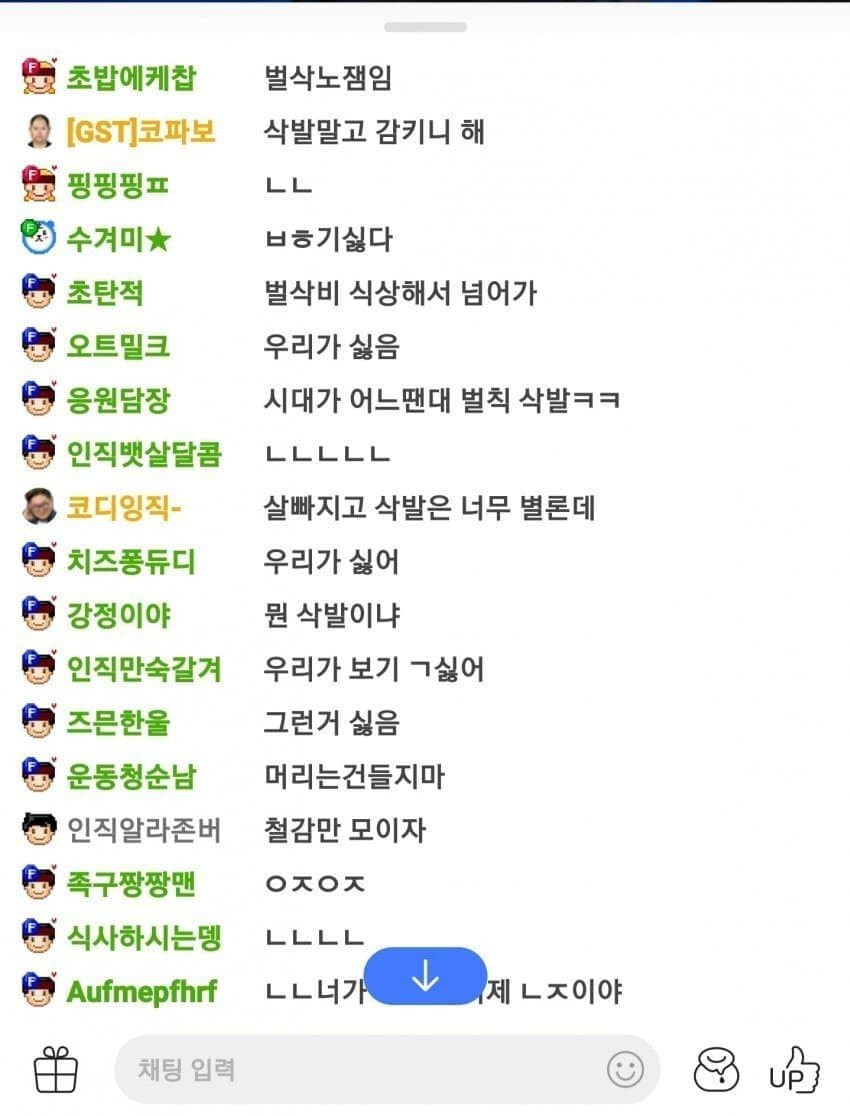Image resolution: width=850 pixels, height=1116 pixels.
Task: Give the stream an UP thumbs-up
Action: [794, 1070]
